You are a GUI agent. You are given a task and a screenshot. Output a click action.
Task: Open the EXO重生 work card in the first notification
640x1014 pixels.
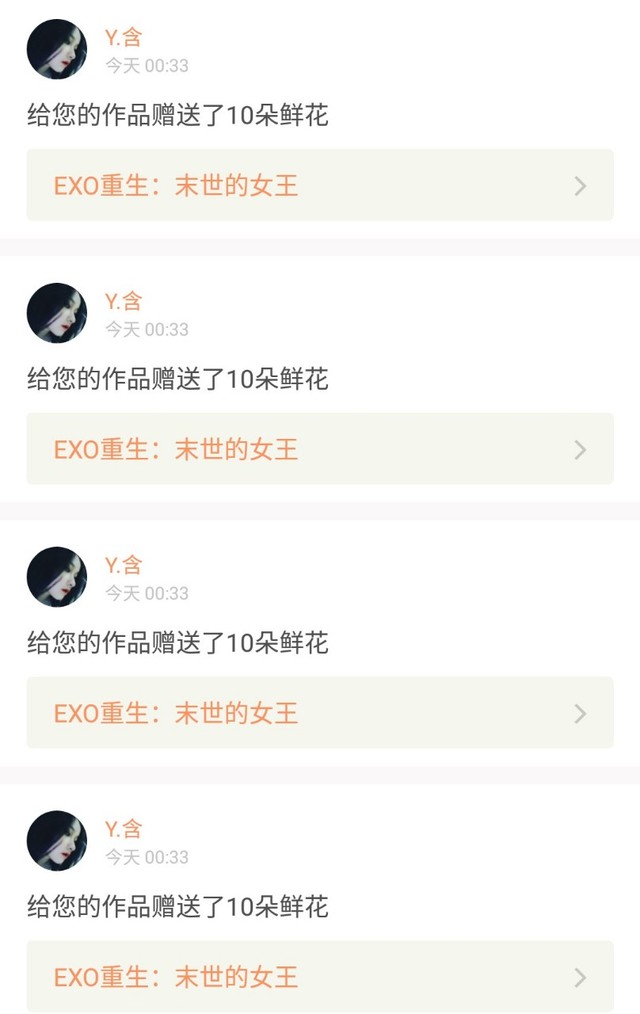[320, 185]
